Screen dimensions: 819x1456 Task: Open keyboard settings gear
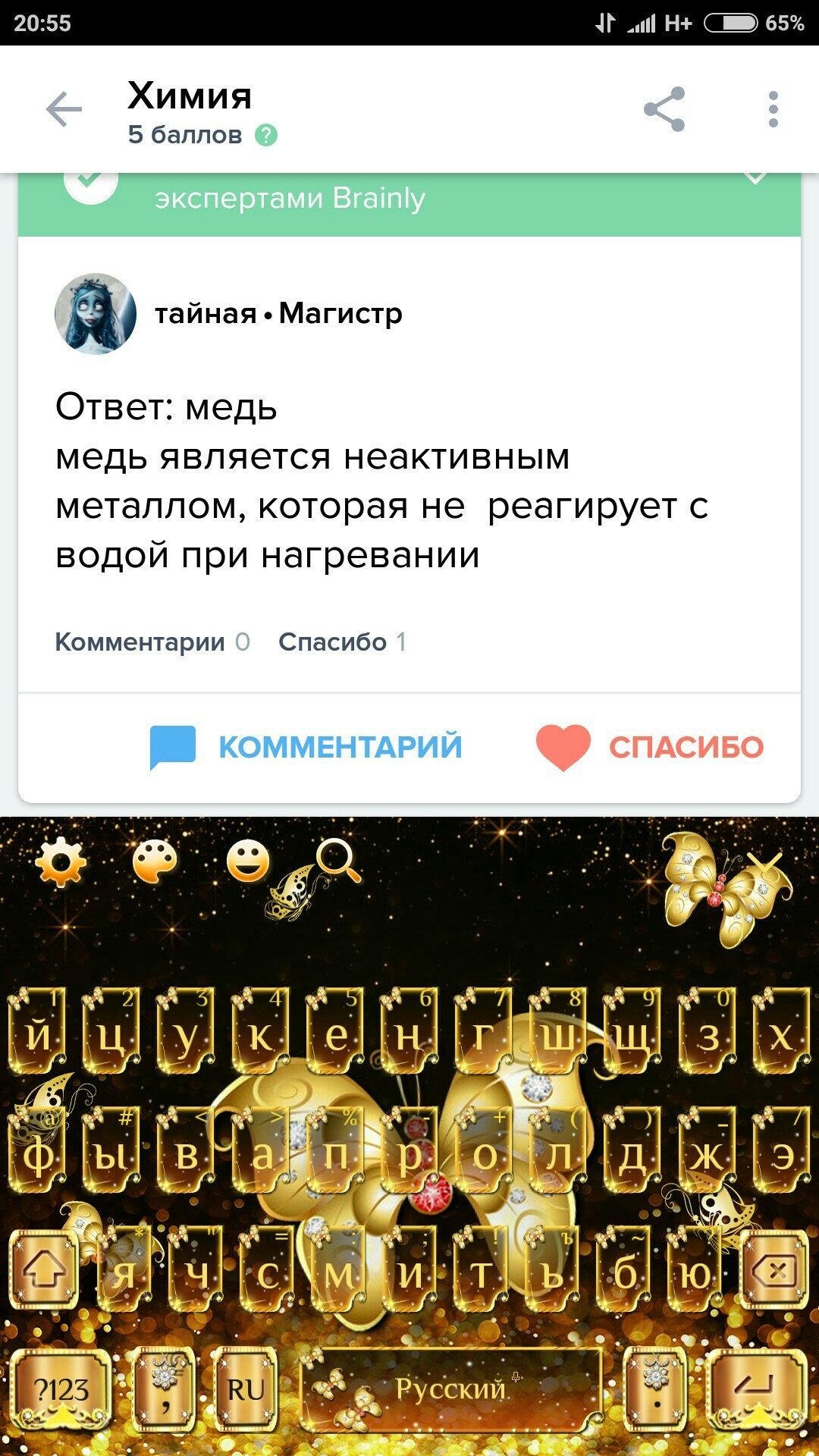(61, 862)
